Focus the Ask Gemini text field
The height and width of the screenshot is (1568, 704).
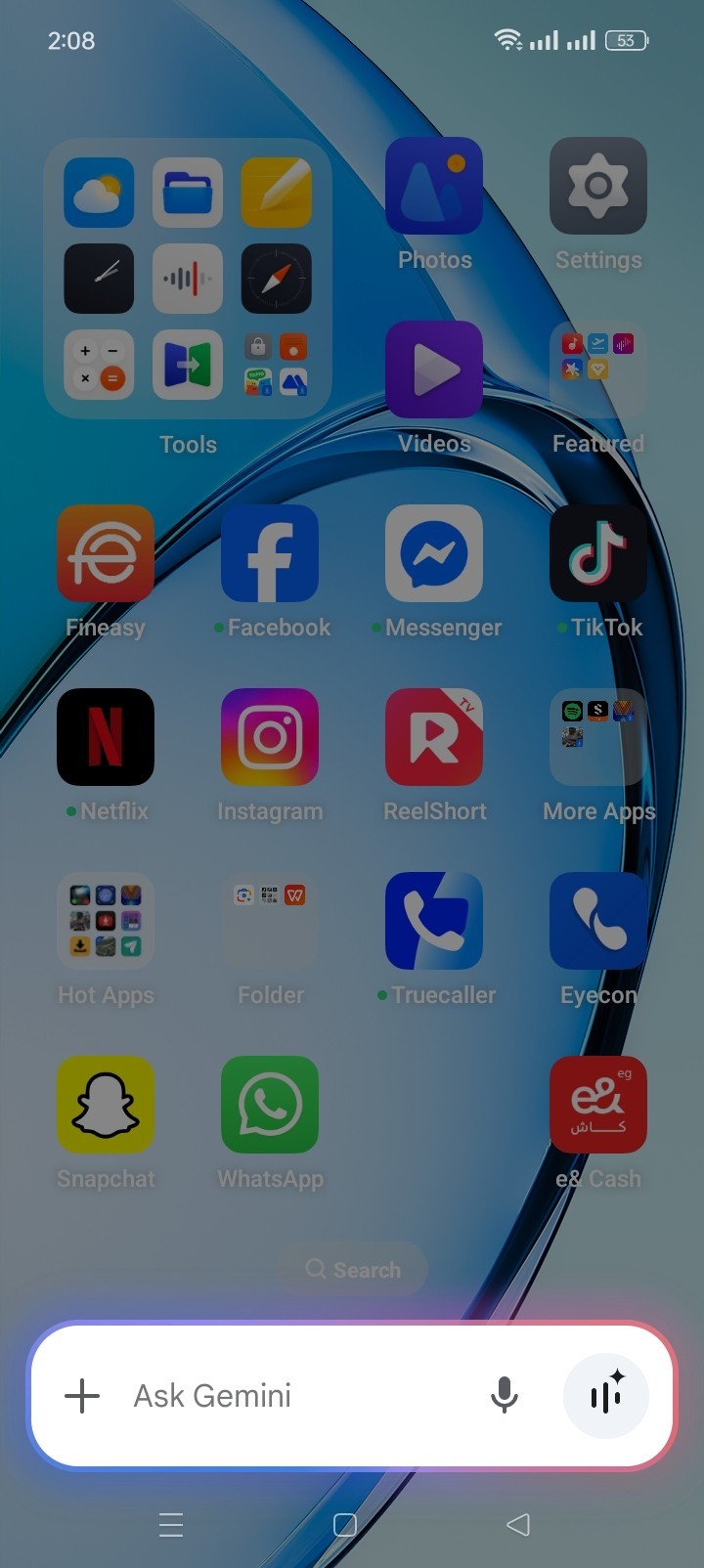[293, 1396]
